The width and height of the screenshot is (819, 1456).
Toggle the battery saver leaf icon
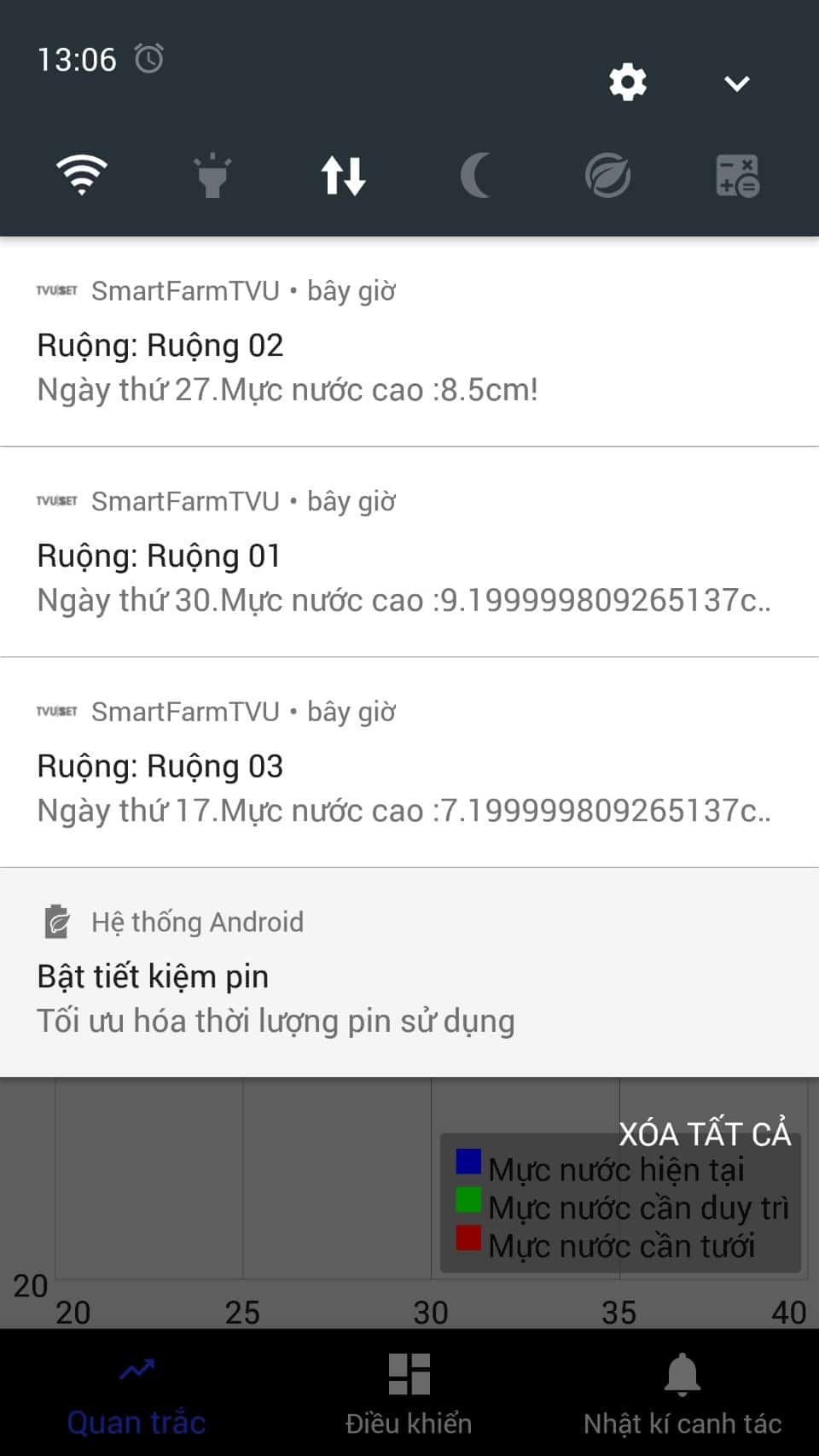[607, 176]
